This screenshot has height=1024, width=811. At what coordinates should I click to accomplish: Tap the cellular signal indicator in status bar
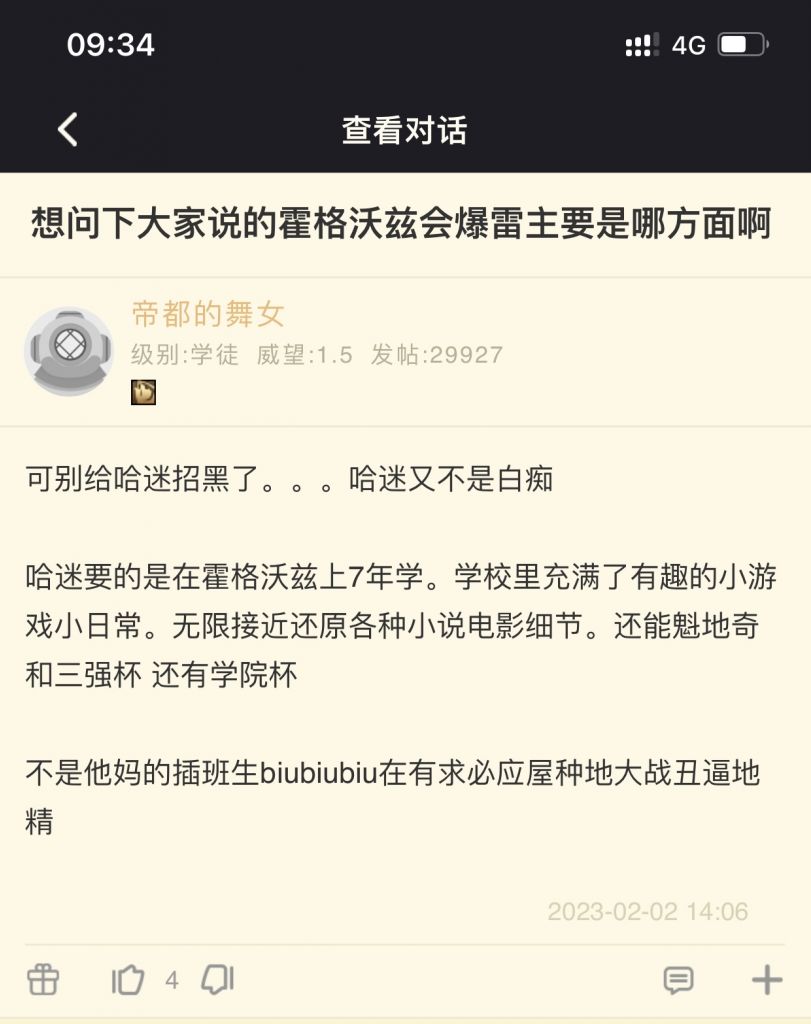pyautogui.click(x=641, y=44)
